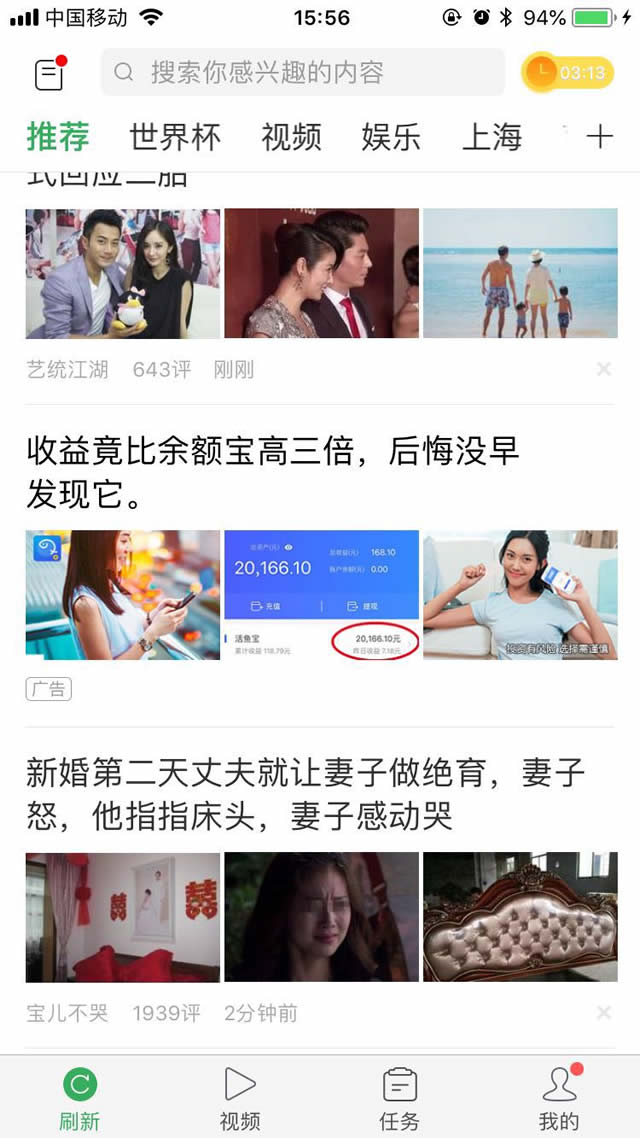The width and height of the screenshot is (640, 1138).
Task: Tap 刷新 to refresh the feed
Action: (80, 1097)
